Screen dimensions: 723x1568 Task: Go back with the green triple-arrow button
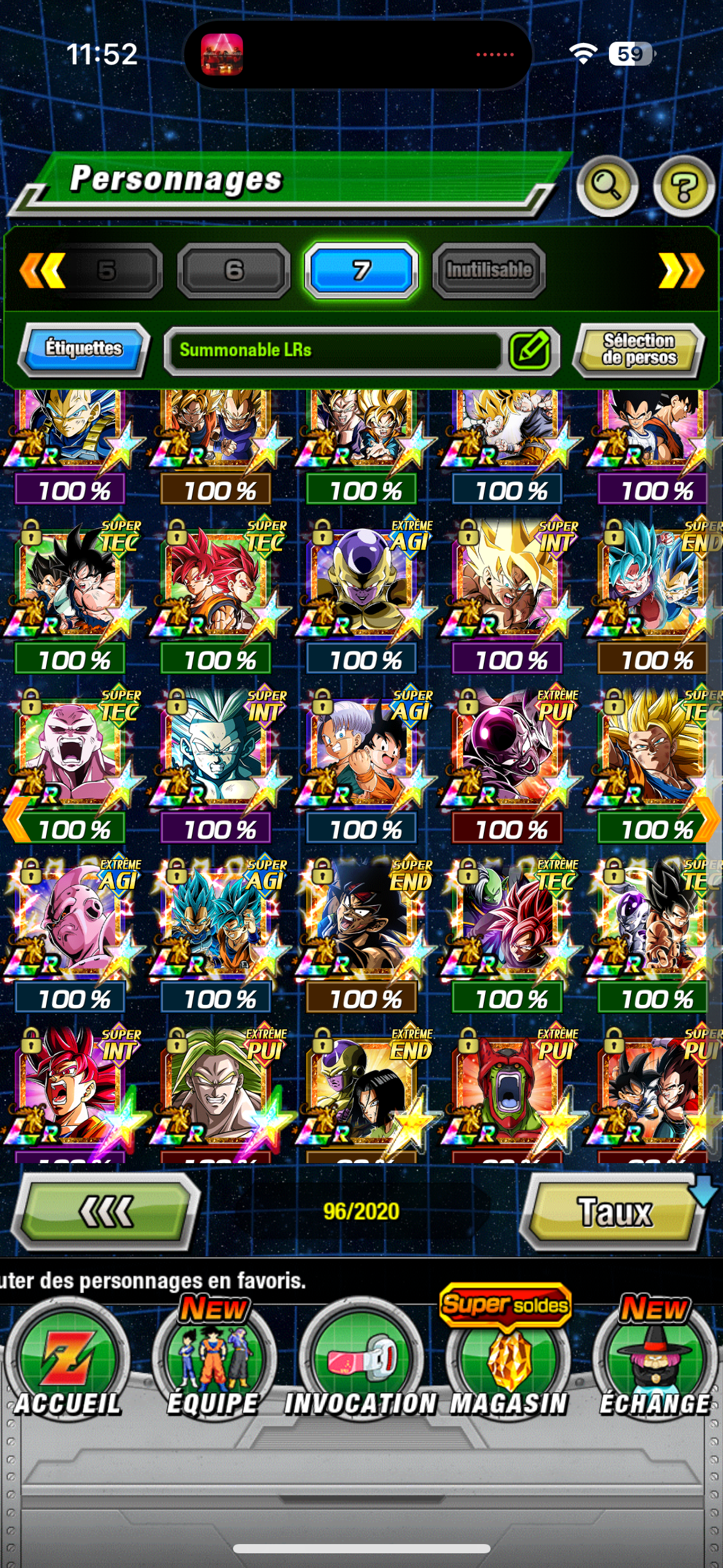click(x=106, y=1212)
